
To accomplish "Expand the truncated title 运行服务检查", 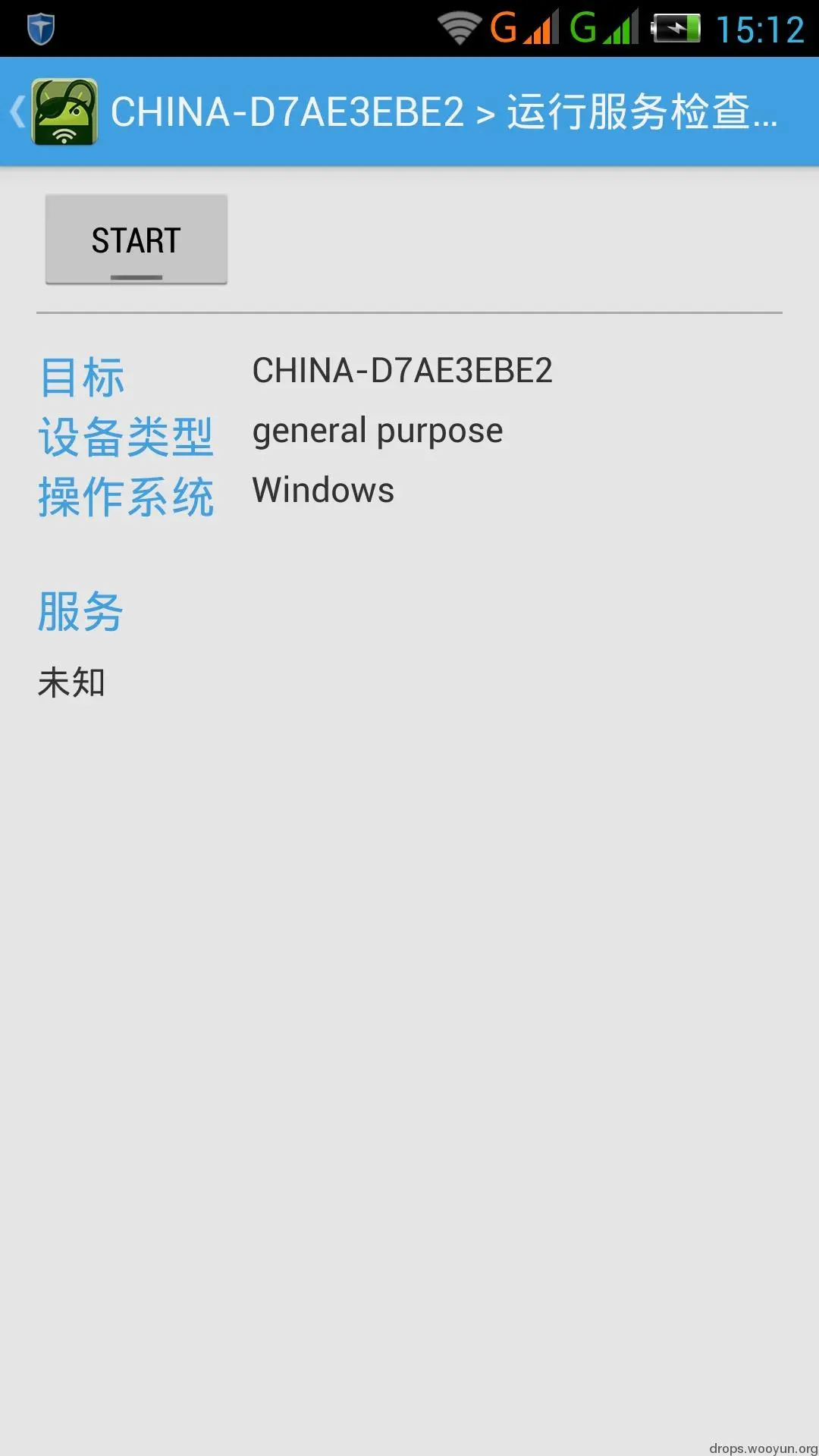I will [645, 114].
